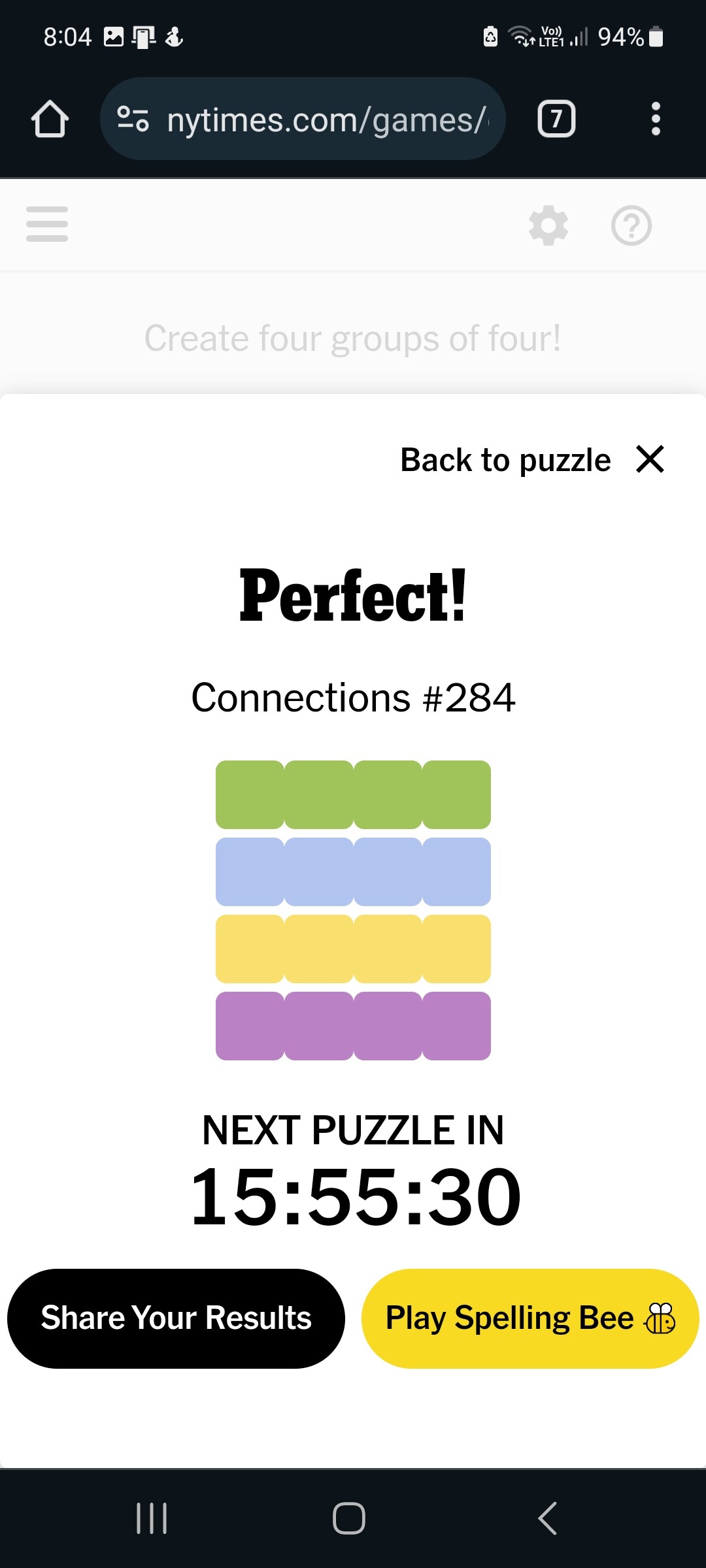The width and height of the screenshot is (706, 1568).
Task: Open the recent apps view
Action: tap(152, 1518)
